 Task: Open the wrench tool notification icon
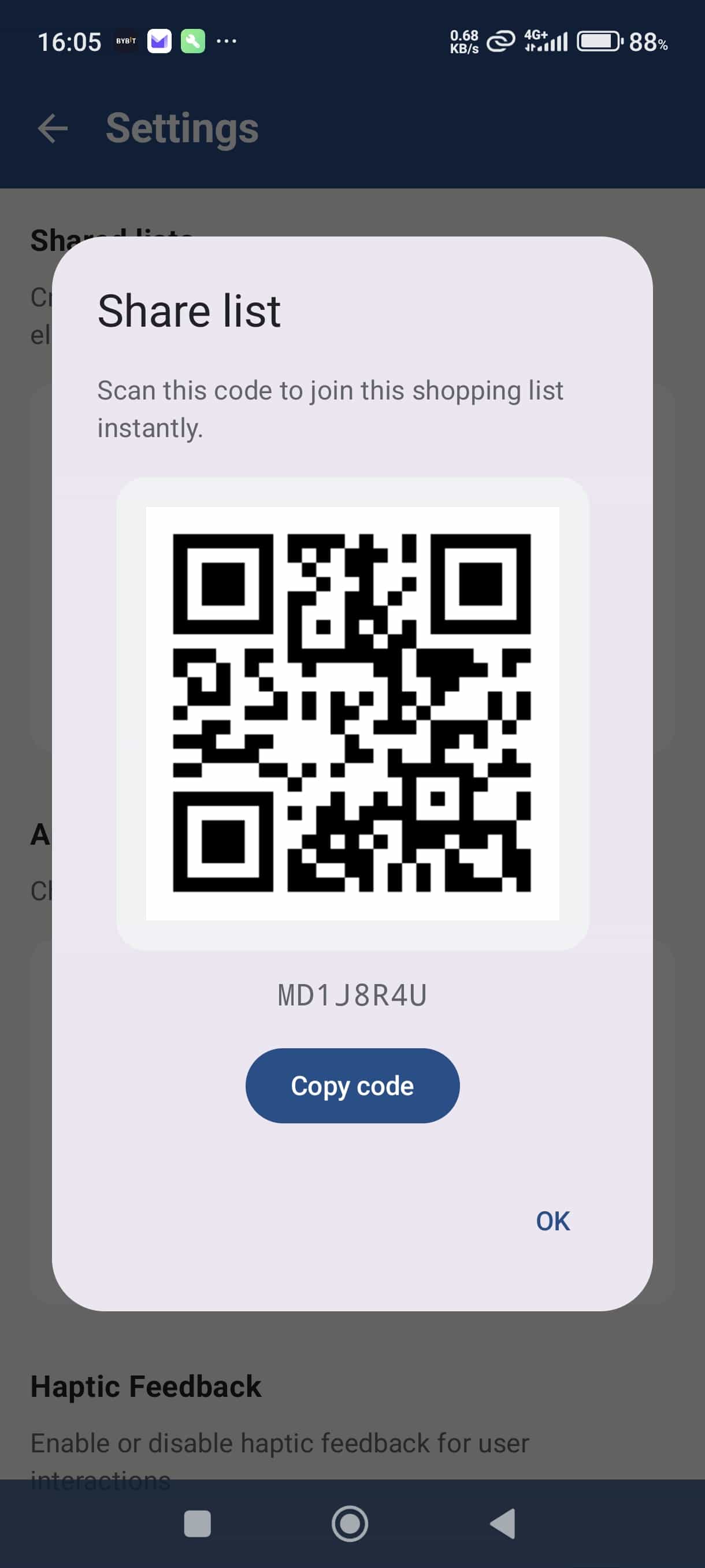[x=194, y=41]
